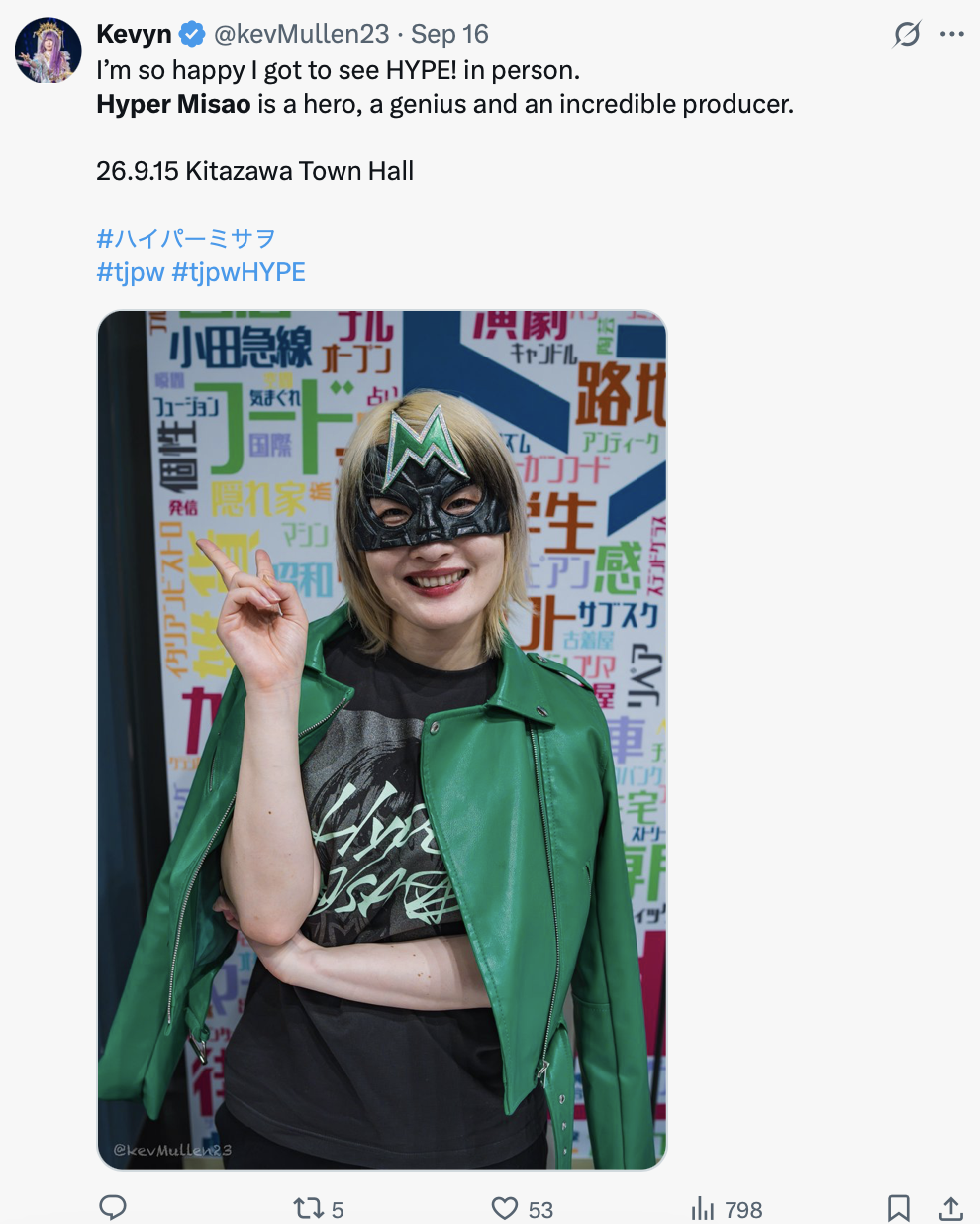Viewport: 980px width, 1224px height.
Task: Open the #tjpw hashtag
Action: click(130, 272)
